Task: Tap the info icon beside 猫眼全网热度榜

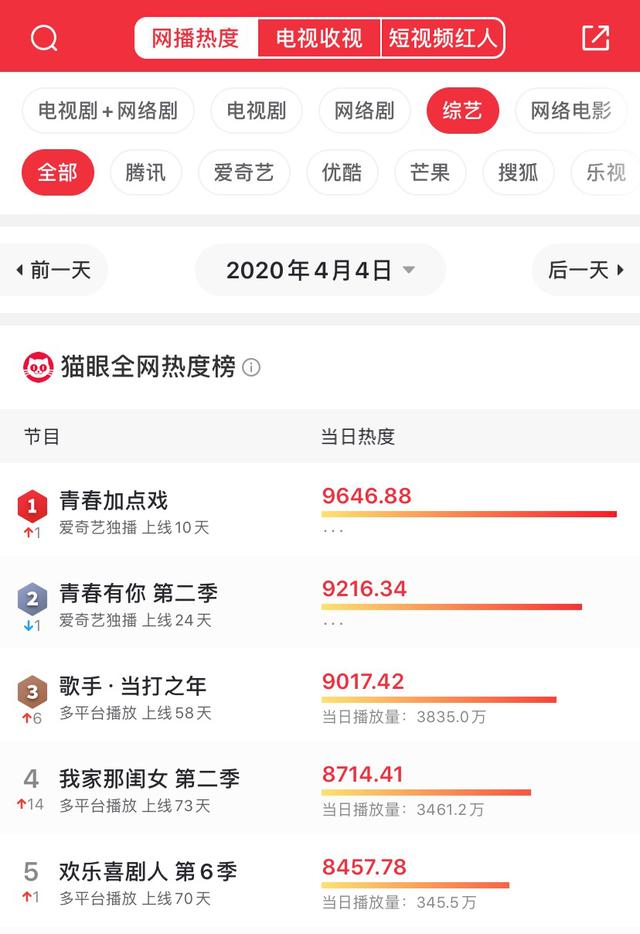Action: click(252, 368)
